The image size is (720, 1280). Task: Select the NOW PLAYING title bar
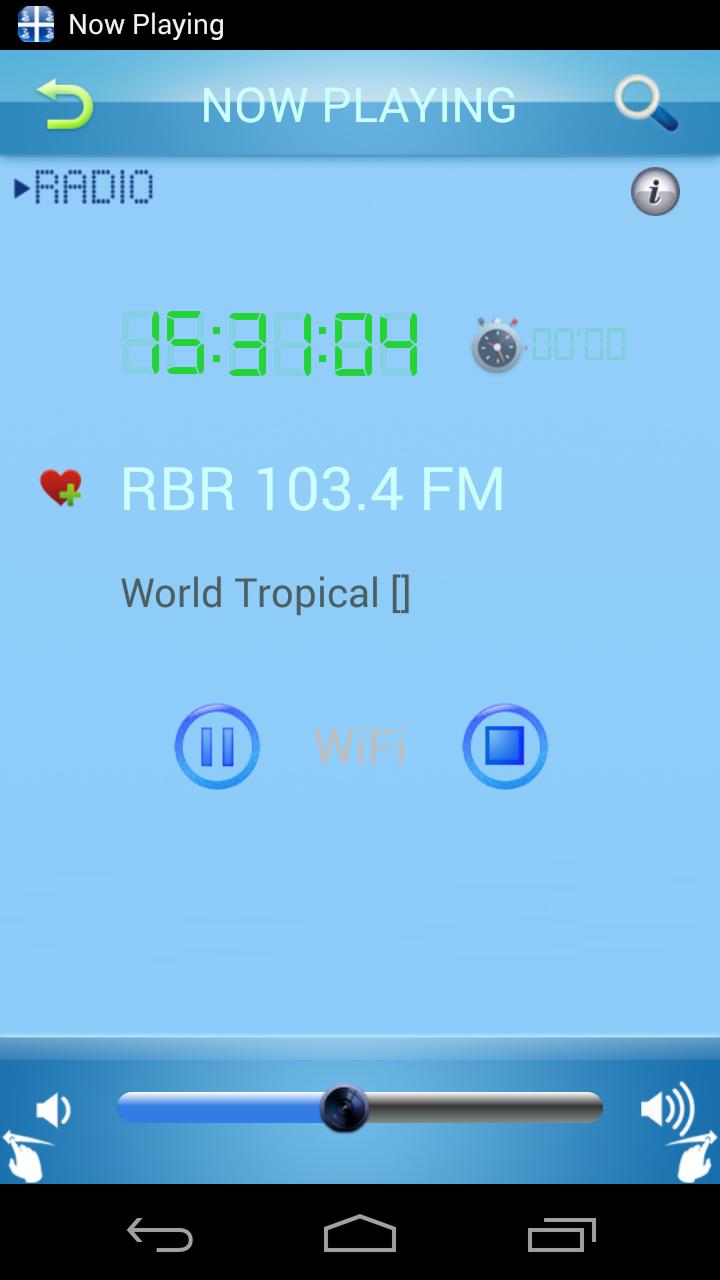pos(360,104)
